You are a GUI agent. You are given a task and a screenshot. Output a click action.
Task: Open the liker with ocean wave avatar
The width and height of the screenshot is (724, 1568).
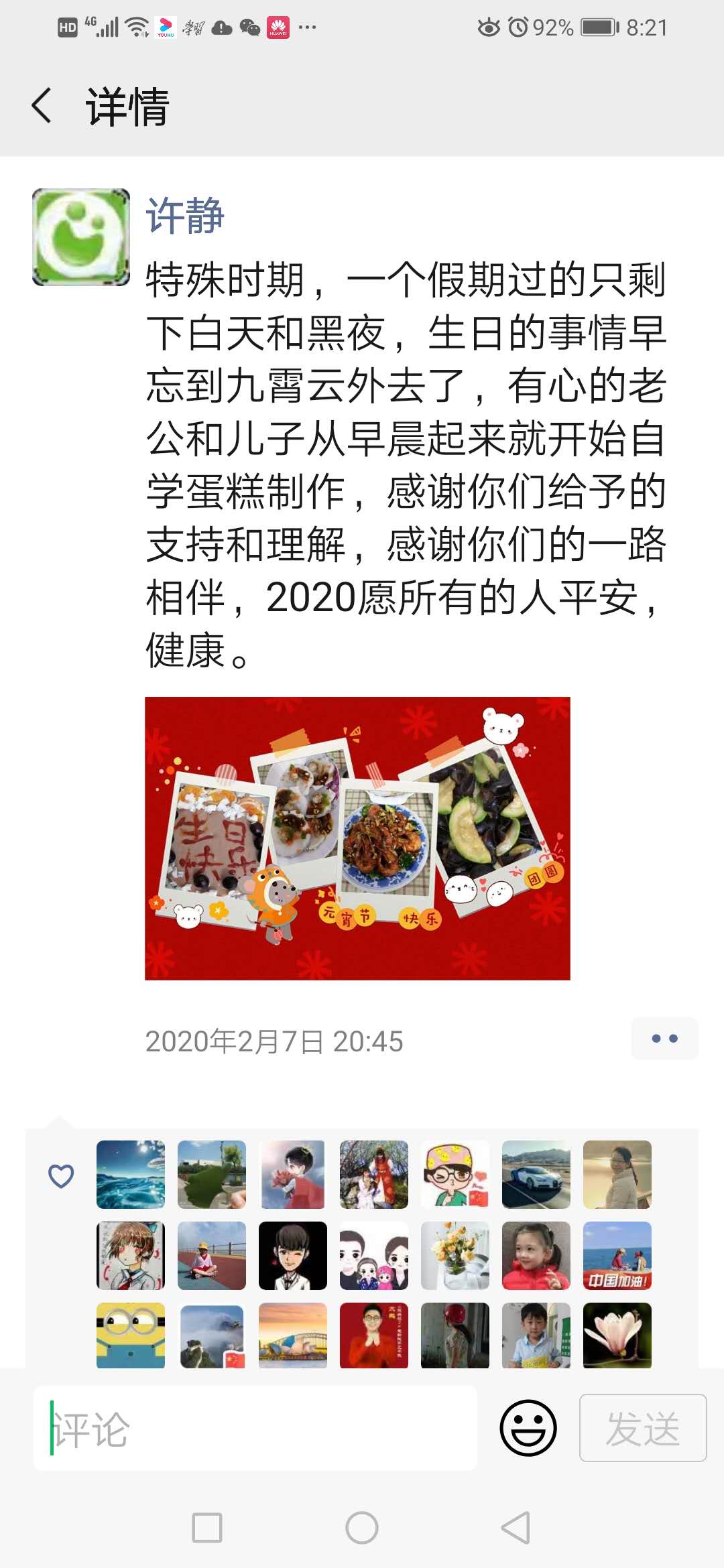[131, 1175]
